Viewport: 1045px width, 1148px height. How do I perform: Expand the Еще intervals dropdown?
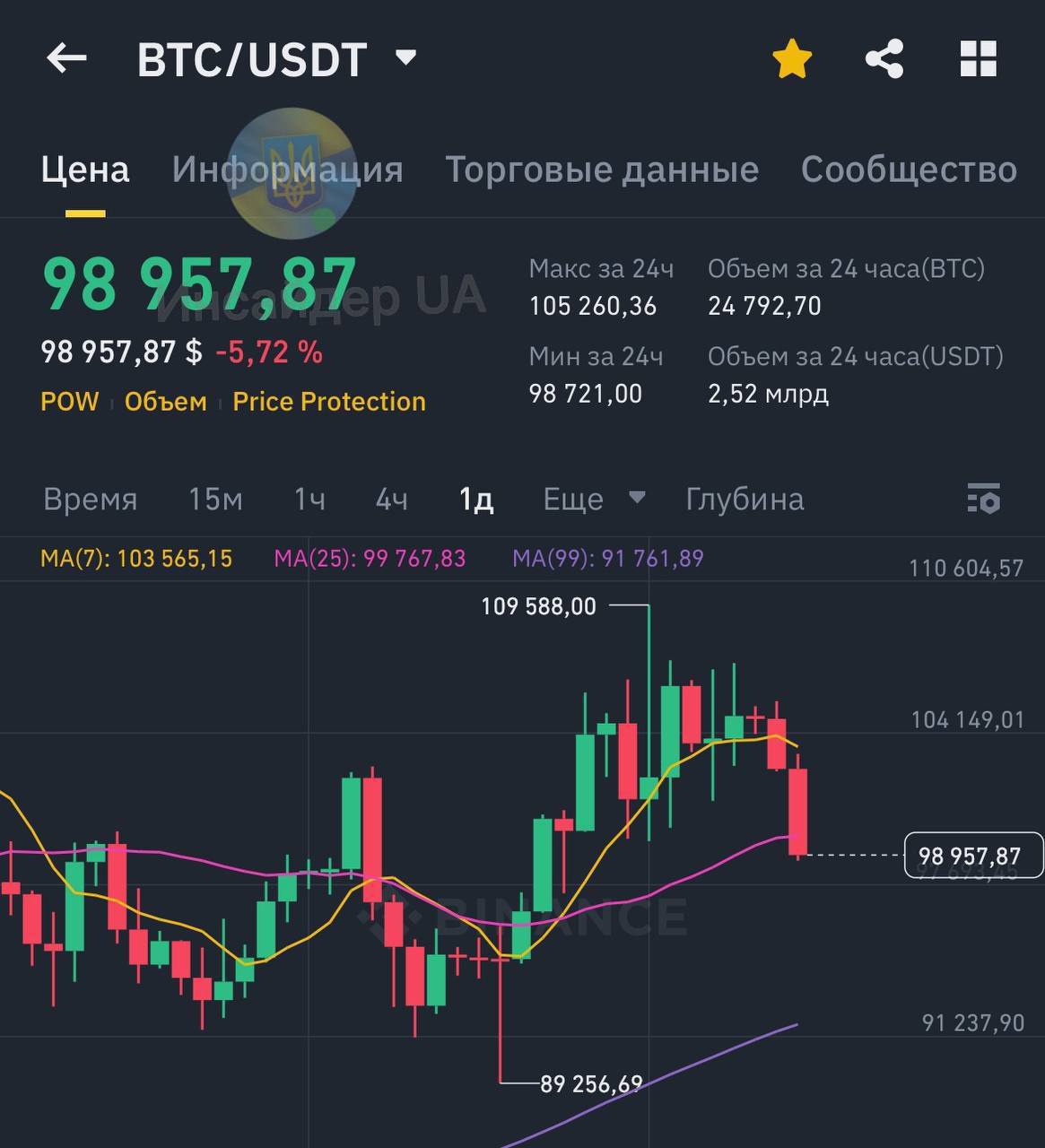tap(593, 499)
